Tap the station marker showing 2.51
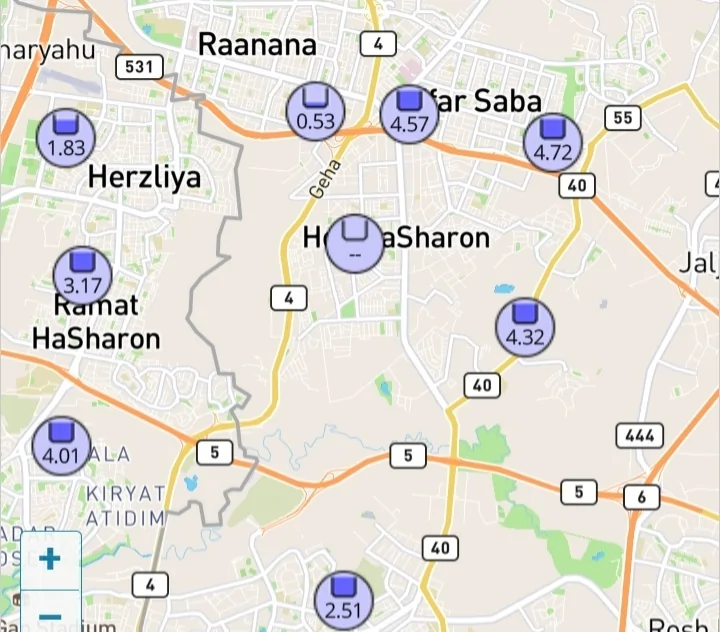The width and height of the screenshot is (720, 632). 343,599
